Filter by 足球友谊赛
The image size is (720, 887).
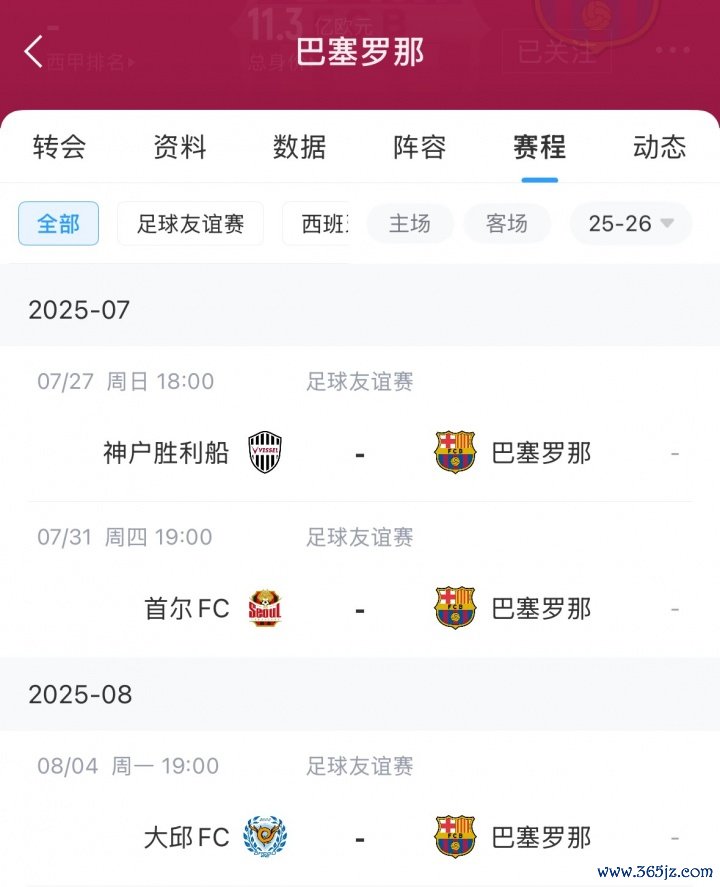(x=190, y=224)
